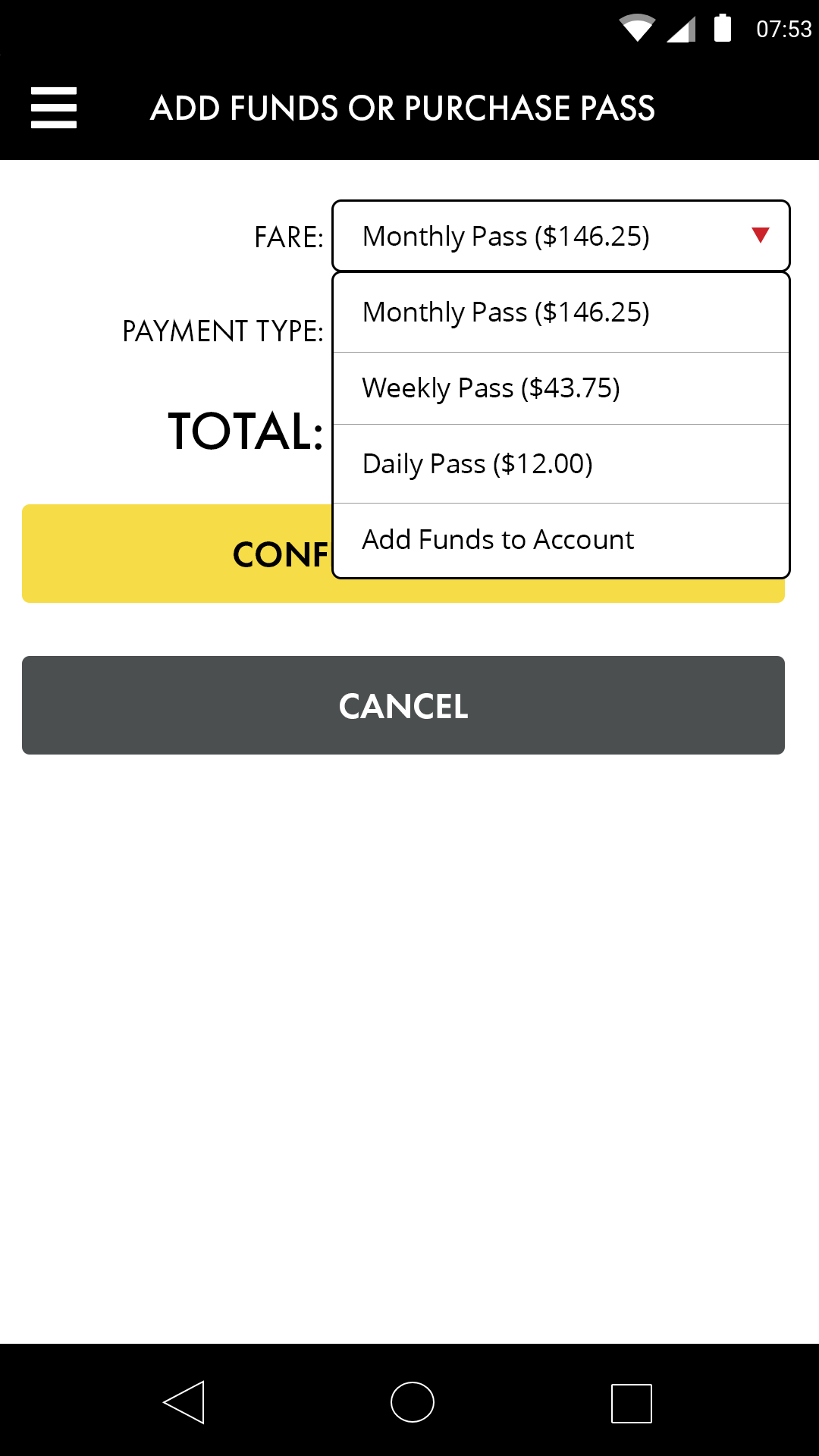Select Monthly Pass option in list
819x1456 pixels.
click(561, 312)
